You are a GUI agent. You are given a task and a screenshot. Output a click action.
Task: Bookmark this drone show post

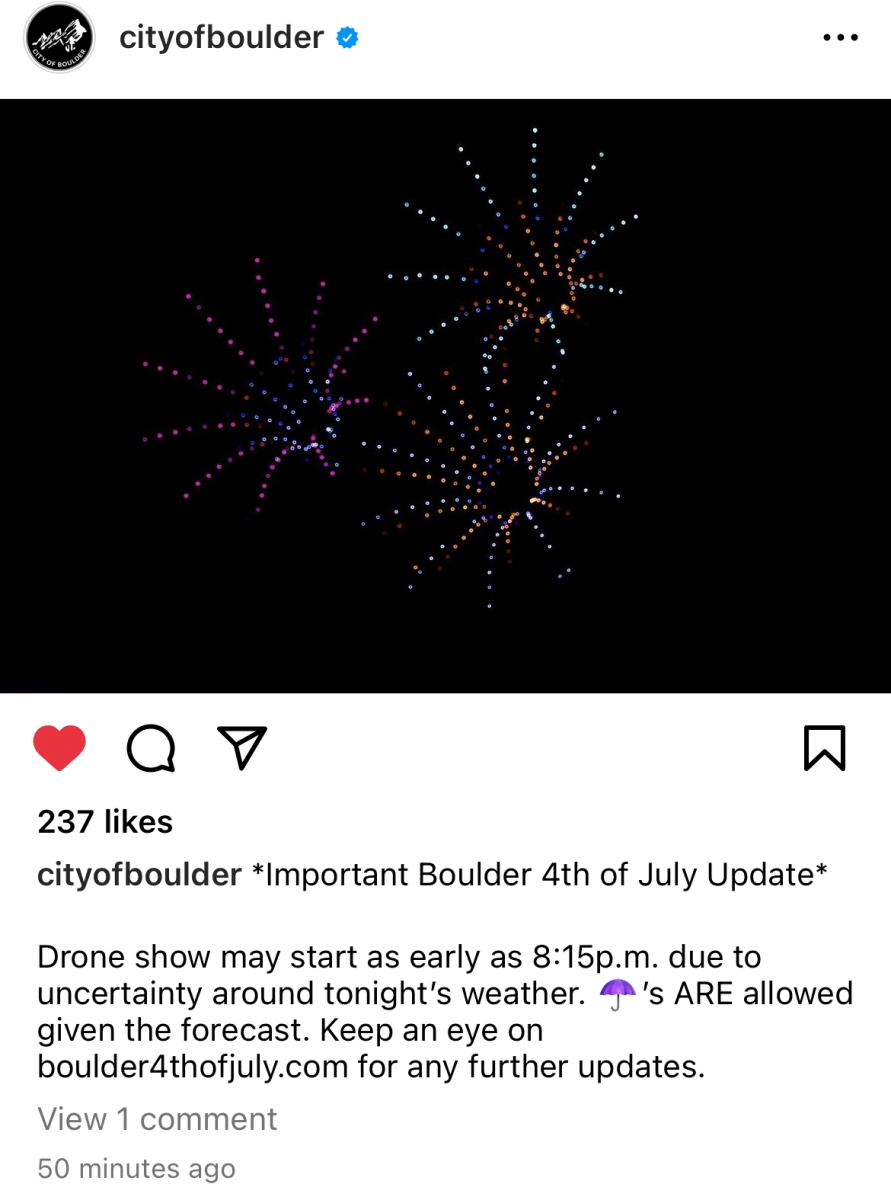point(825,748)
